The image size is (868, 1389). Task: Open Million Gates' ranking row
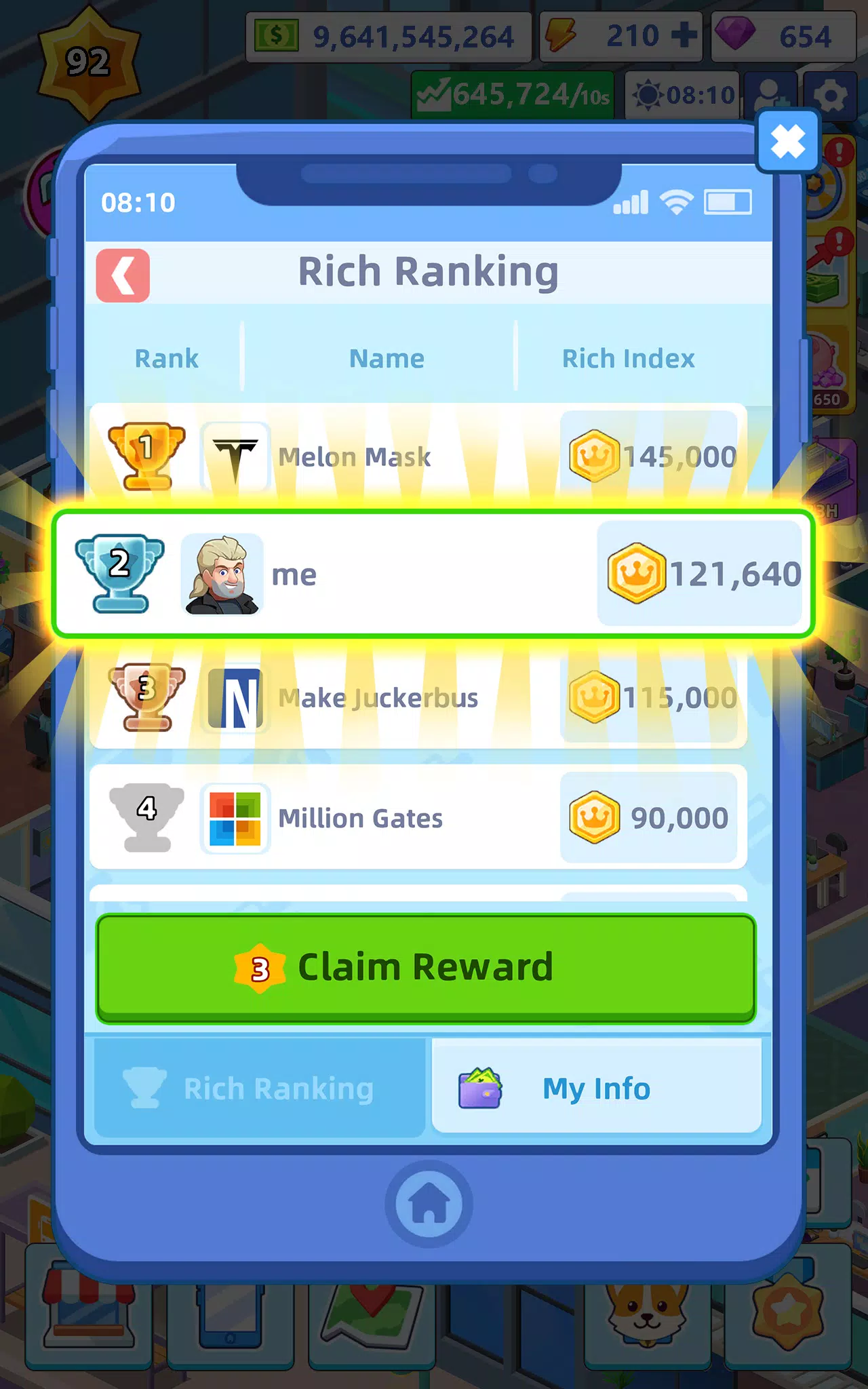pos(418,817)
